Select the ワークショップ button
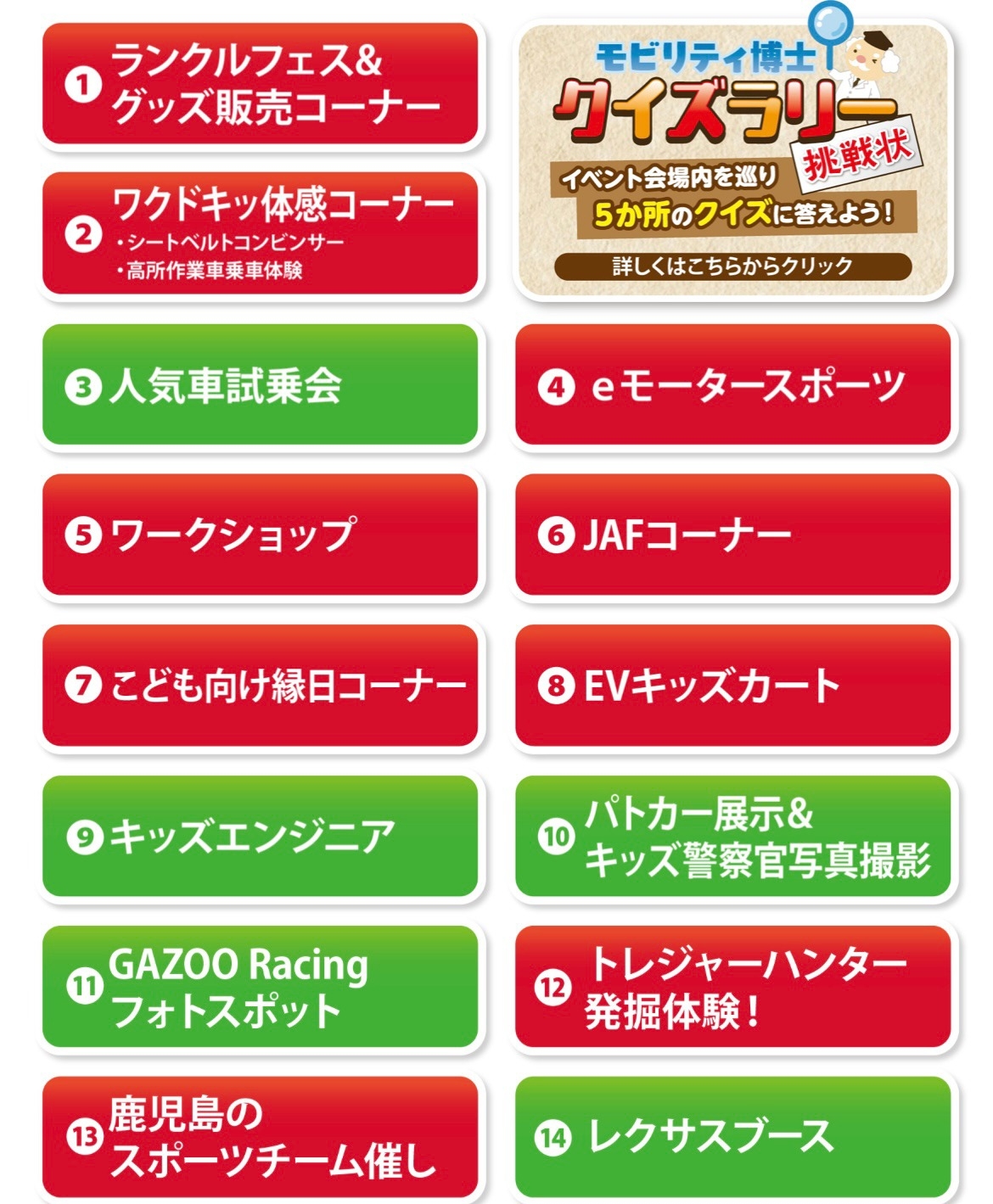 [260, 535]
